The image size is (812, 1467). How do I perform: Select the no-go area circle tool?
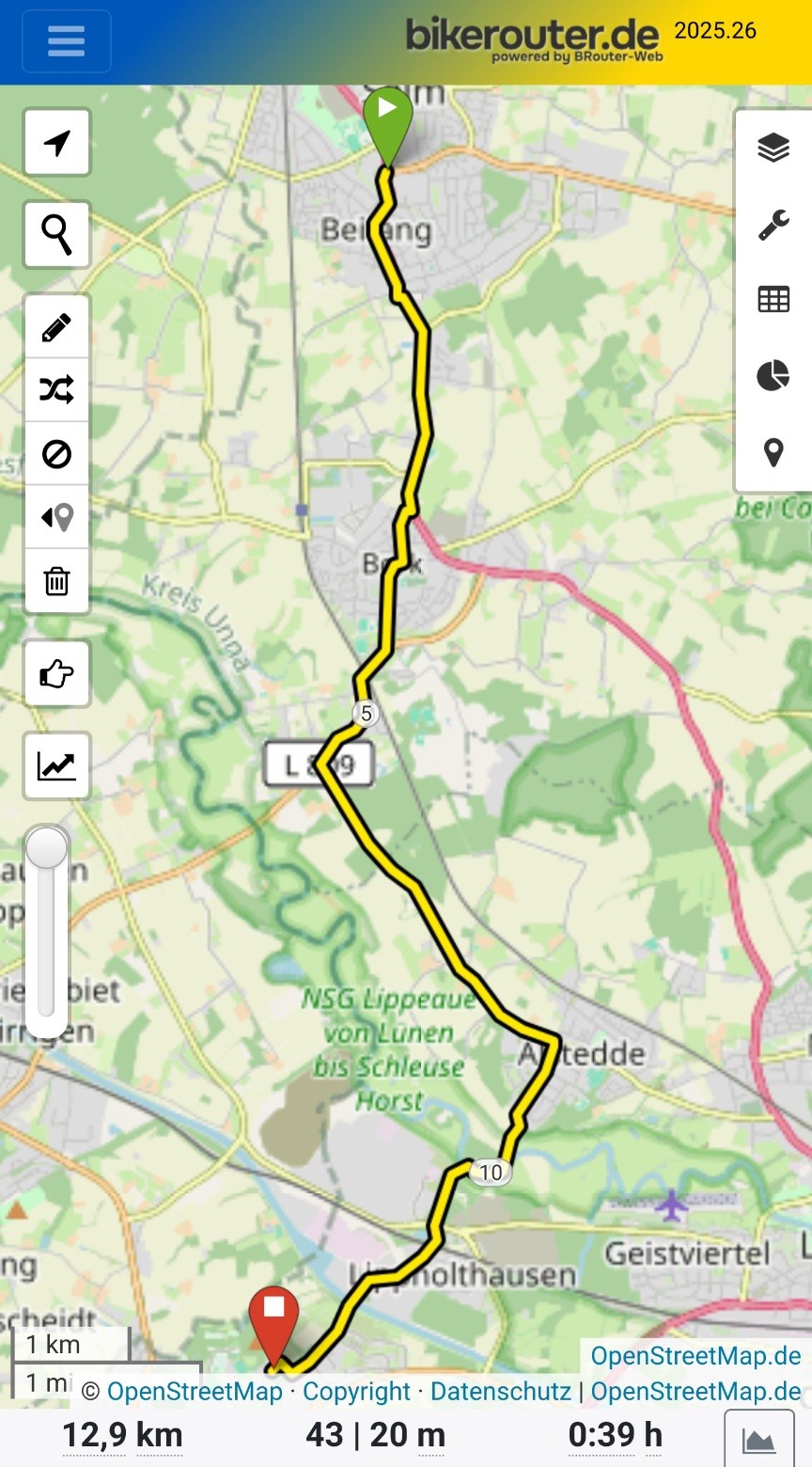(57, 454)
